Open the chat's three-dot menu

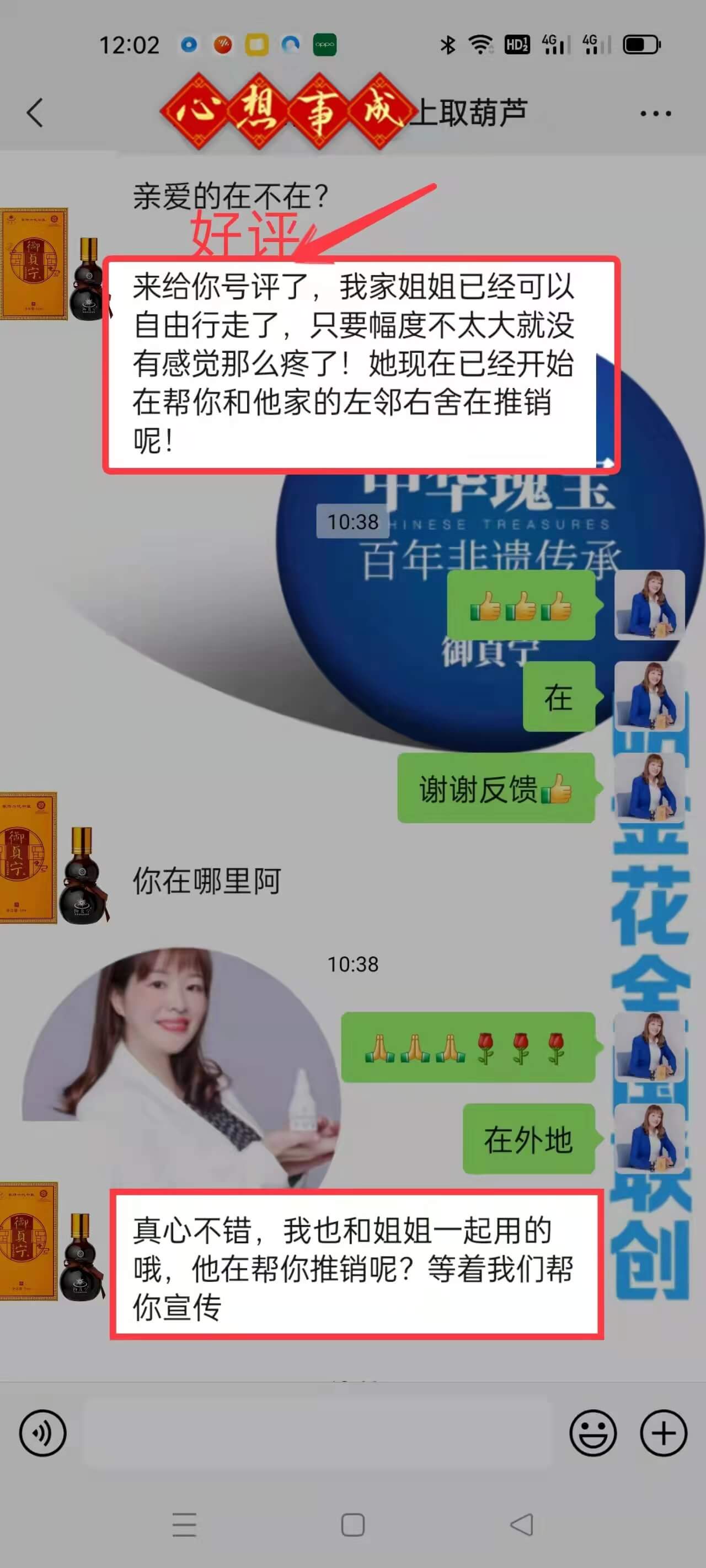click(655, 113)
